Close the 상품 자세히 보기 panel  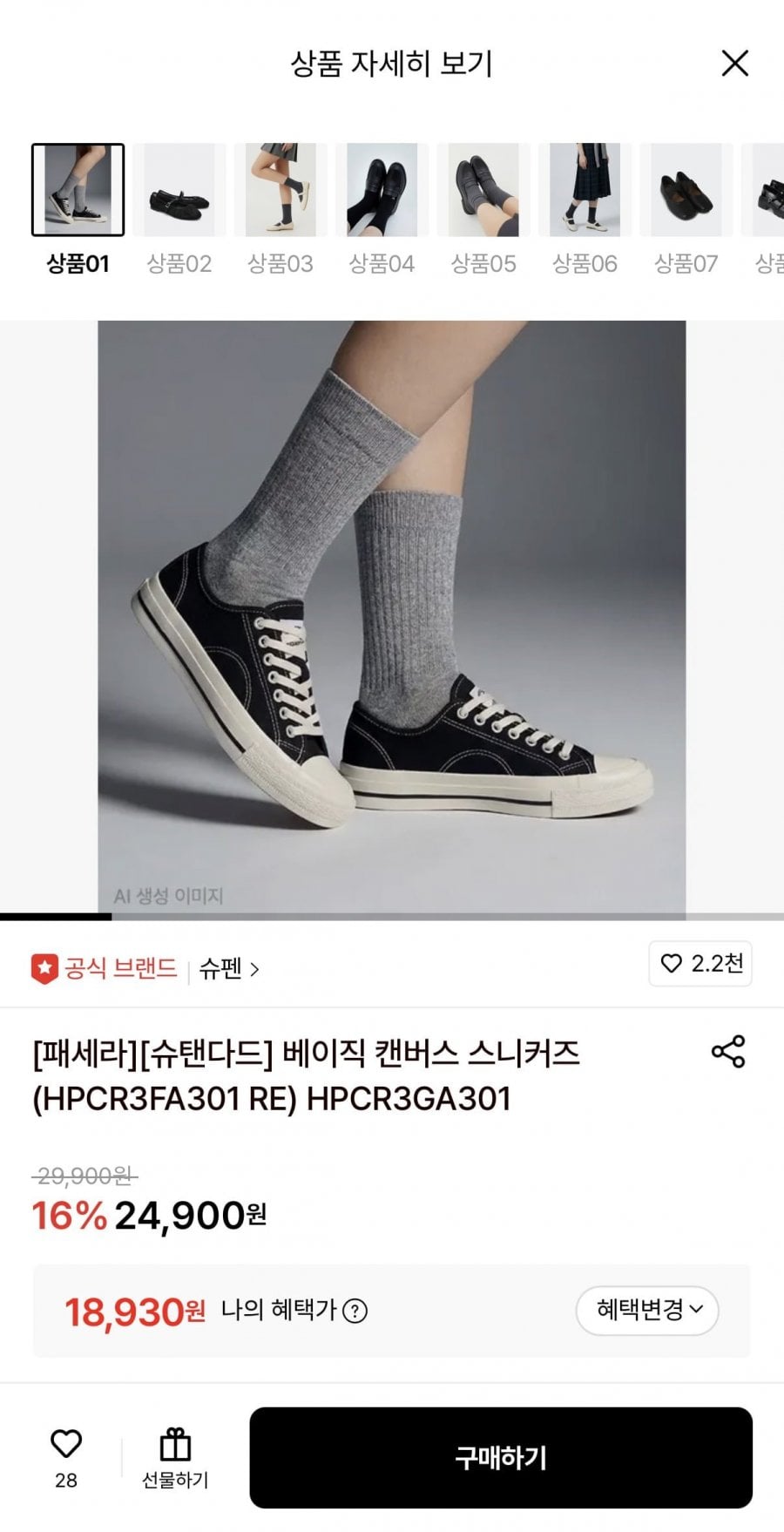tap(735, 63)
